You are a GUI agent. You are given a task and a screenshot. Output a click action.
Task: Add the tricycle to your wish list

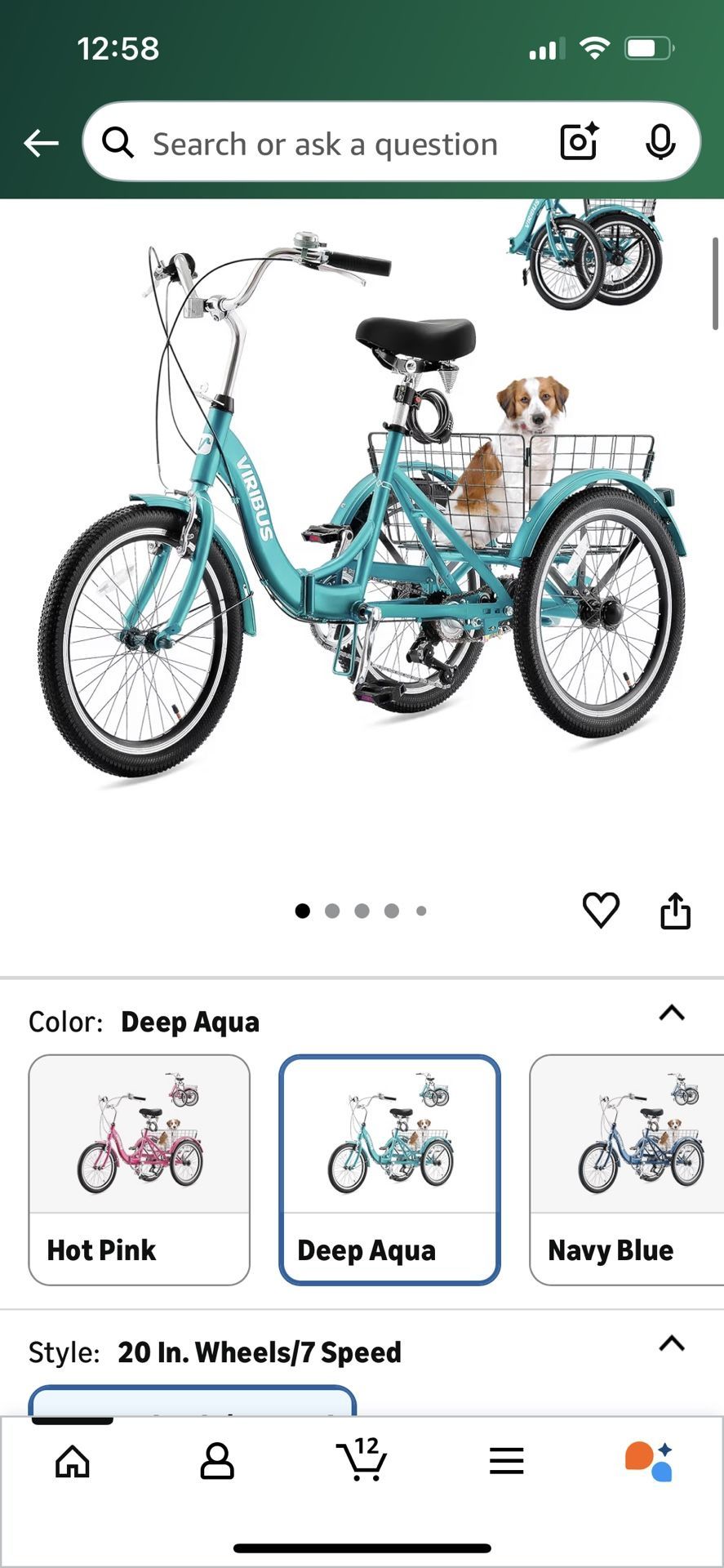pos(602,911)
